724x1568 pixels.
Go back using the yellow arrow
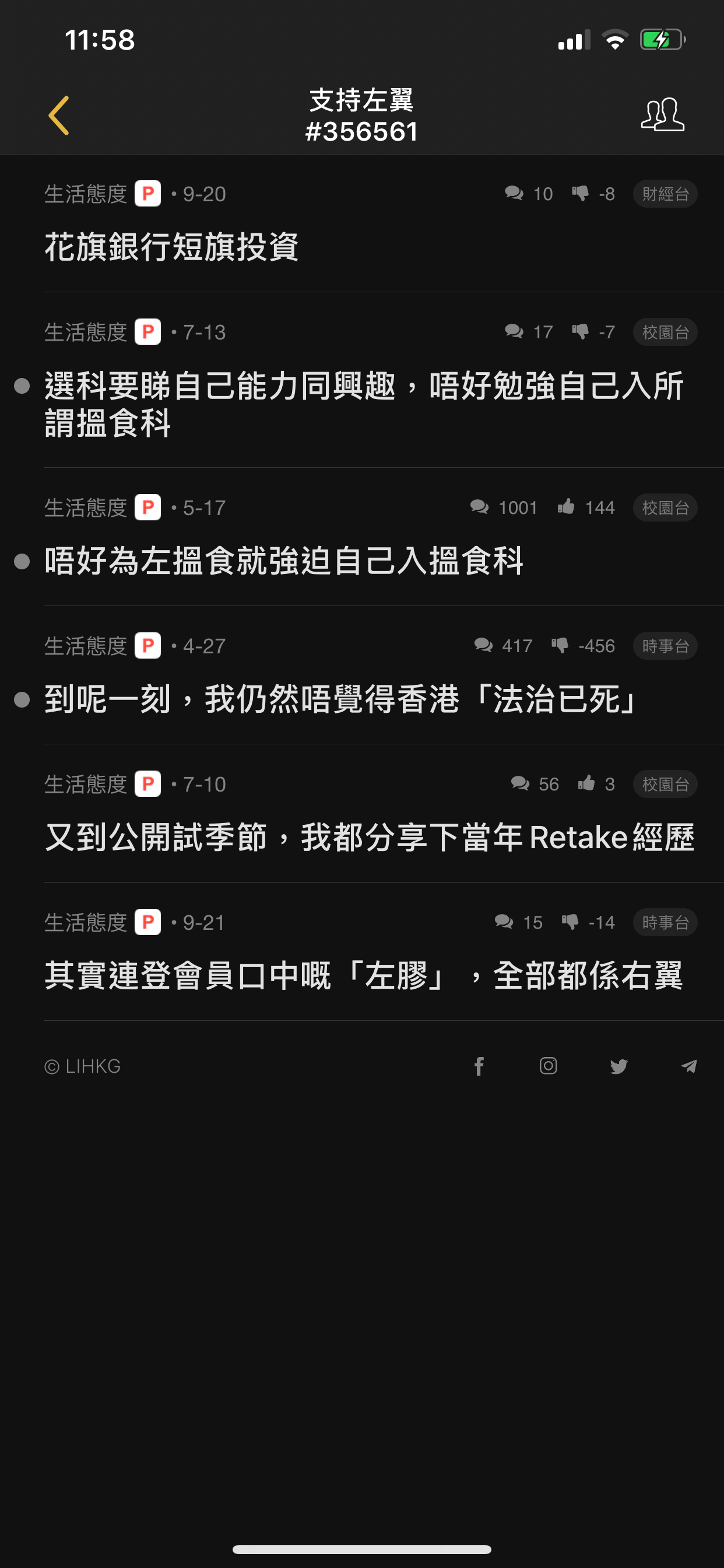(59, 115)
